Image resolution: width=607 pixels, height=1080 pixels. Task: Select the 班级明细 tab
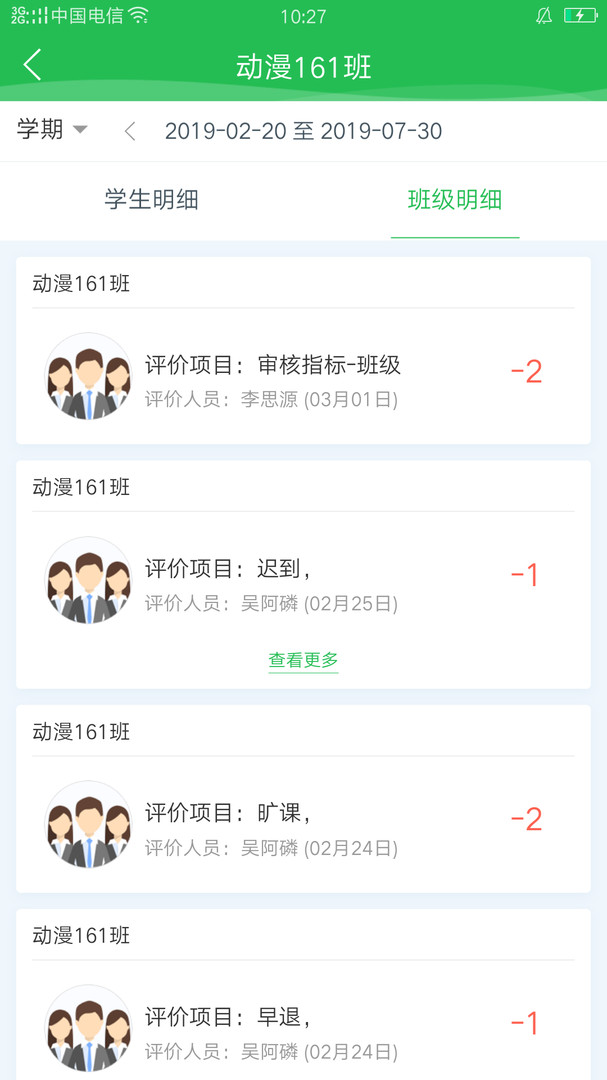click(455, 200)
